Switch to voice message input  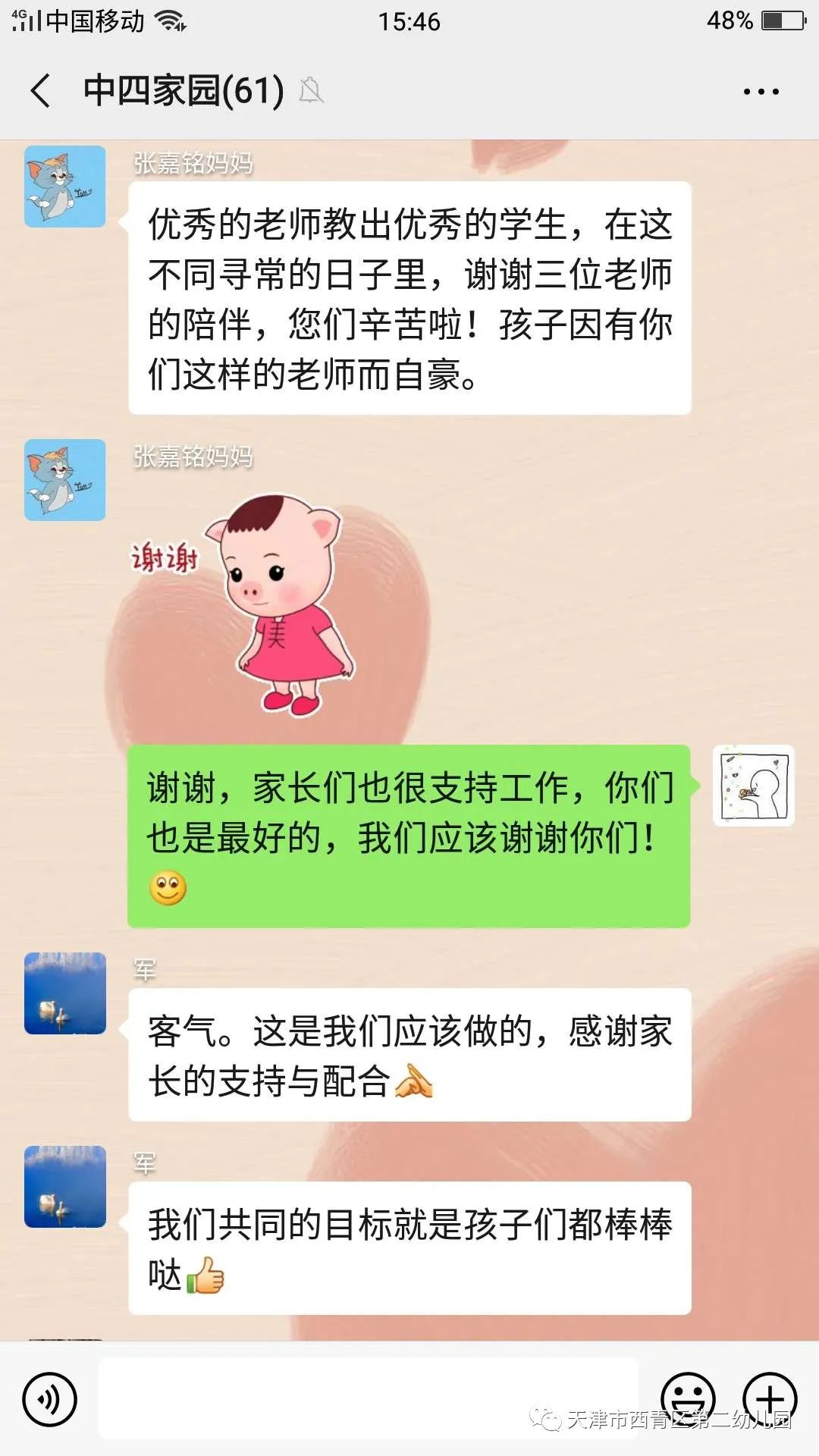[x=50, y=1399]
